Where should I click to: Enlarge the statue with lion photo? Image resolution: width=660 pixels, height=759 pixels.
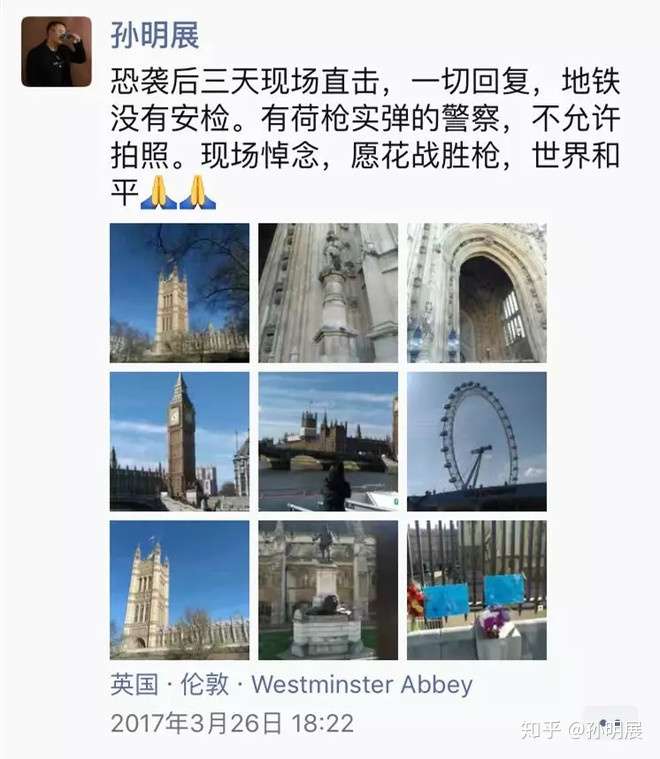328,589
